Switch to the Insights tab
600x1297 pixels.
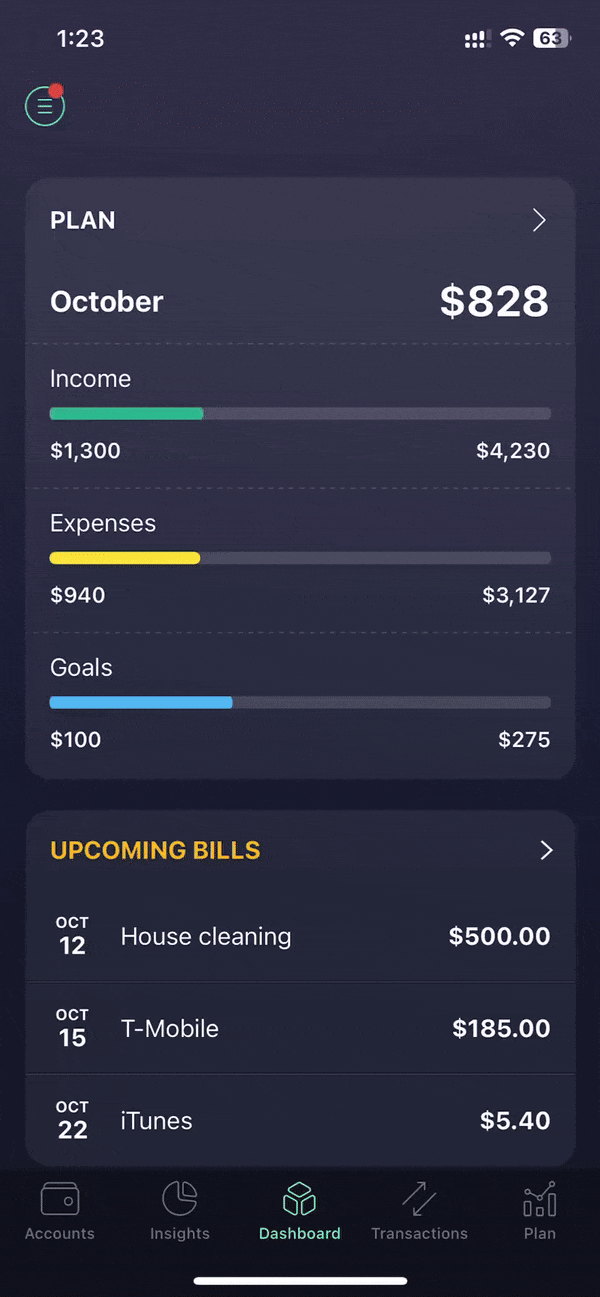(180, 1210)
